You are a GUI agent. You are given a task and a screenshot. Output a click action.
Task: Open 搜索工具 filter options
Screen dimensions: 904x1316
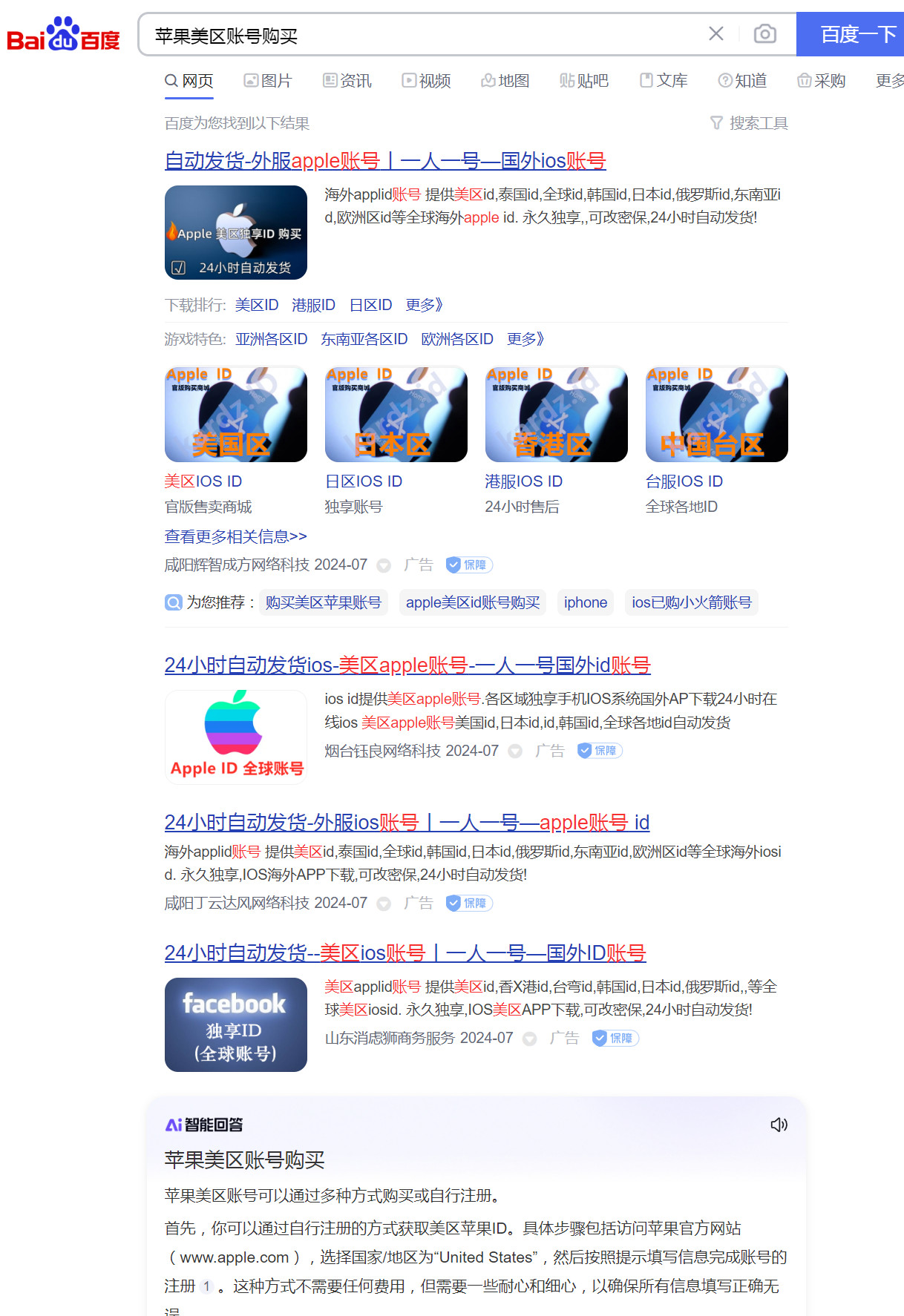pyautogui.click(x=750, y=123)
